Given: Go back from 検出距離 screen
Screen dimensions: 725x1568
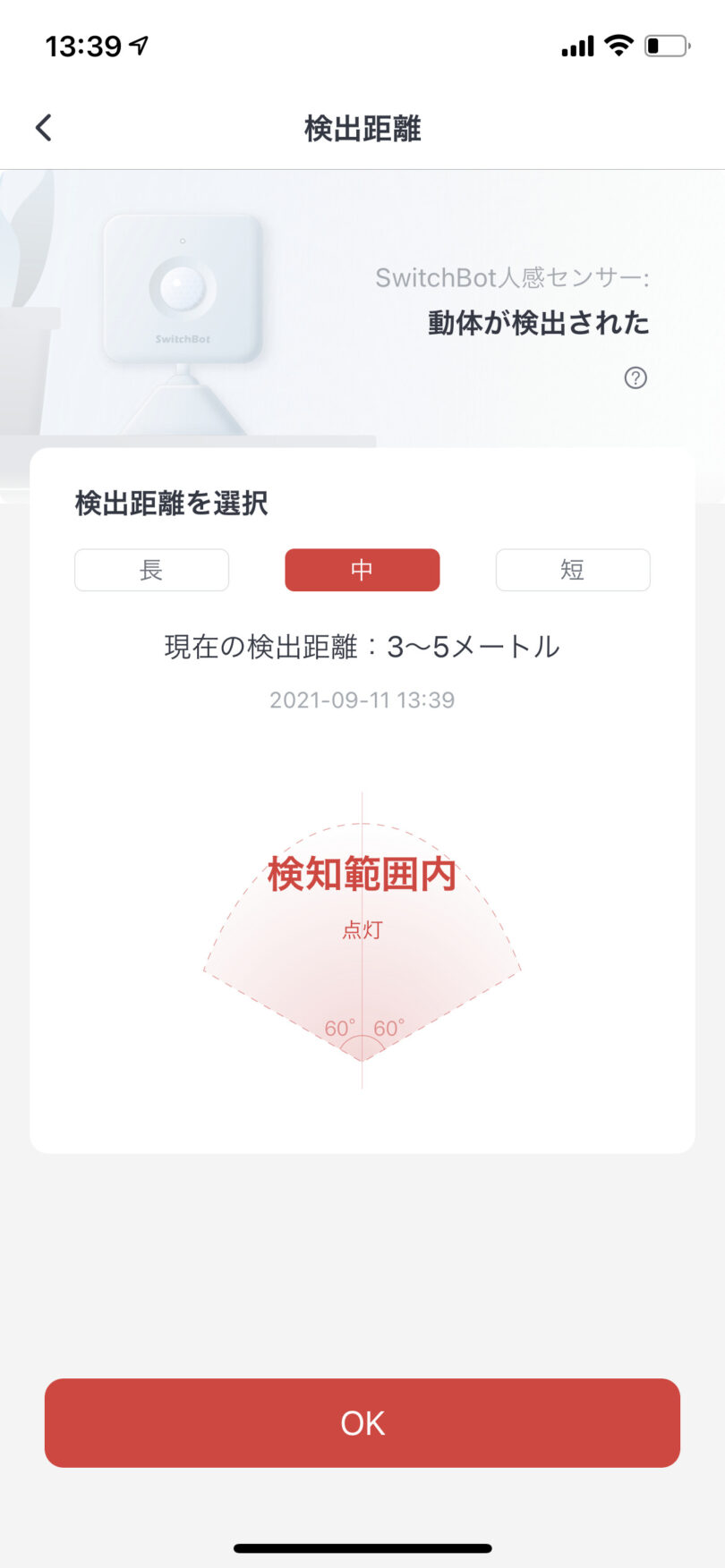Looking at the screenshot, I should tap(44, 128).
